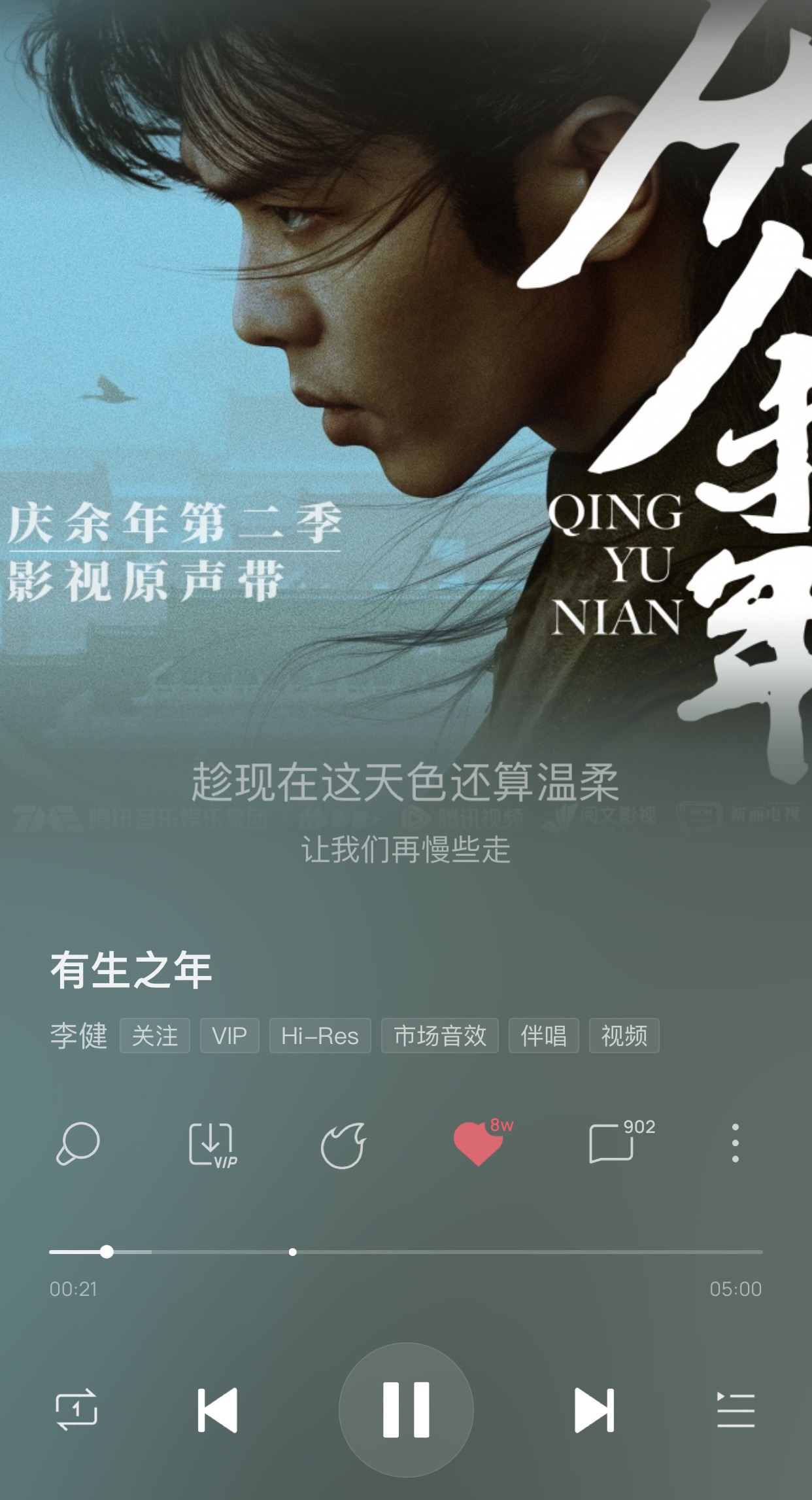This screenshot has width=812, height=1500.
Task: Change the single-repeat play mode
Action: click(76, 1410)
